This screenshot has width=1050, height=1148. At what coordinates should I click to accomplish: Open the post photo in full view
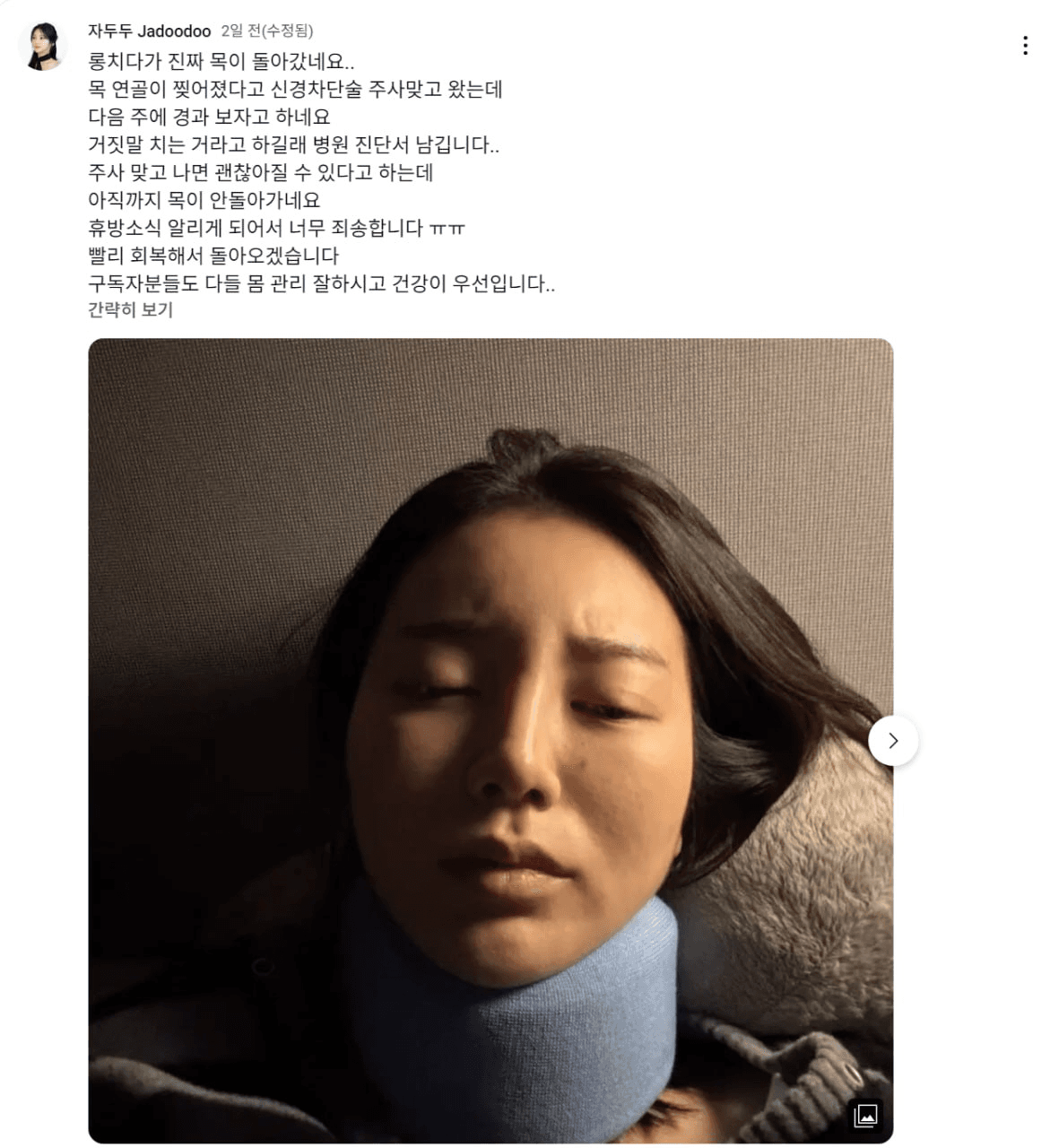coord(490,740)
